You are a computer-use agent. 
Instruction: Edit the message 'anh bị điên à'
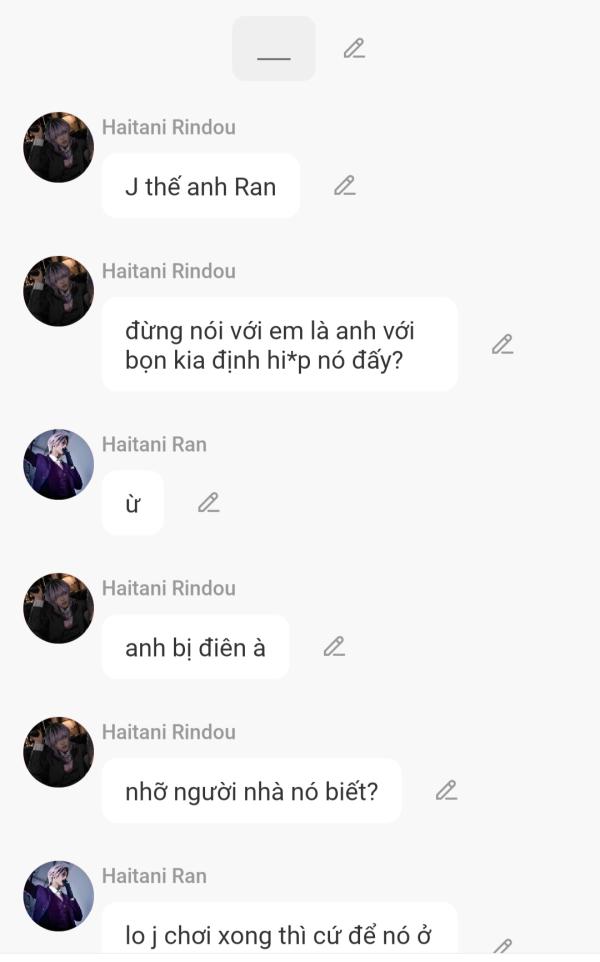[334, 647]
